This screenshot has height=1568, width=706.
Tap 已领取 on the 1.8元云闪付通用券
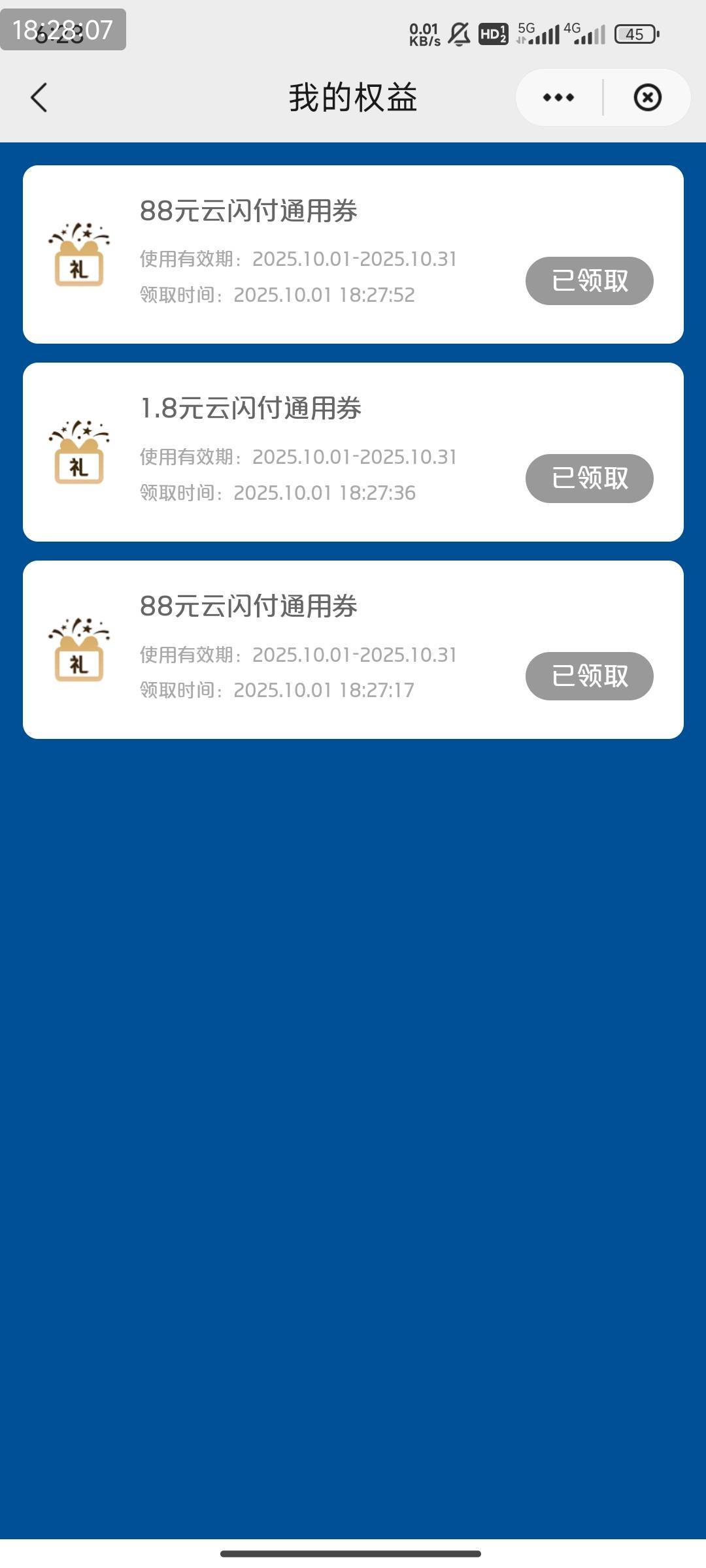pyautogui.click(x=589, y=478)
